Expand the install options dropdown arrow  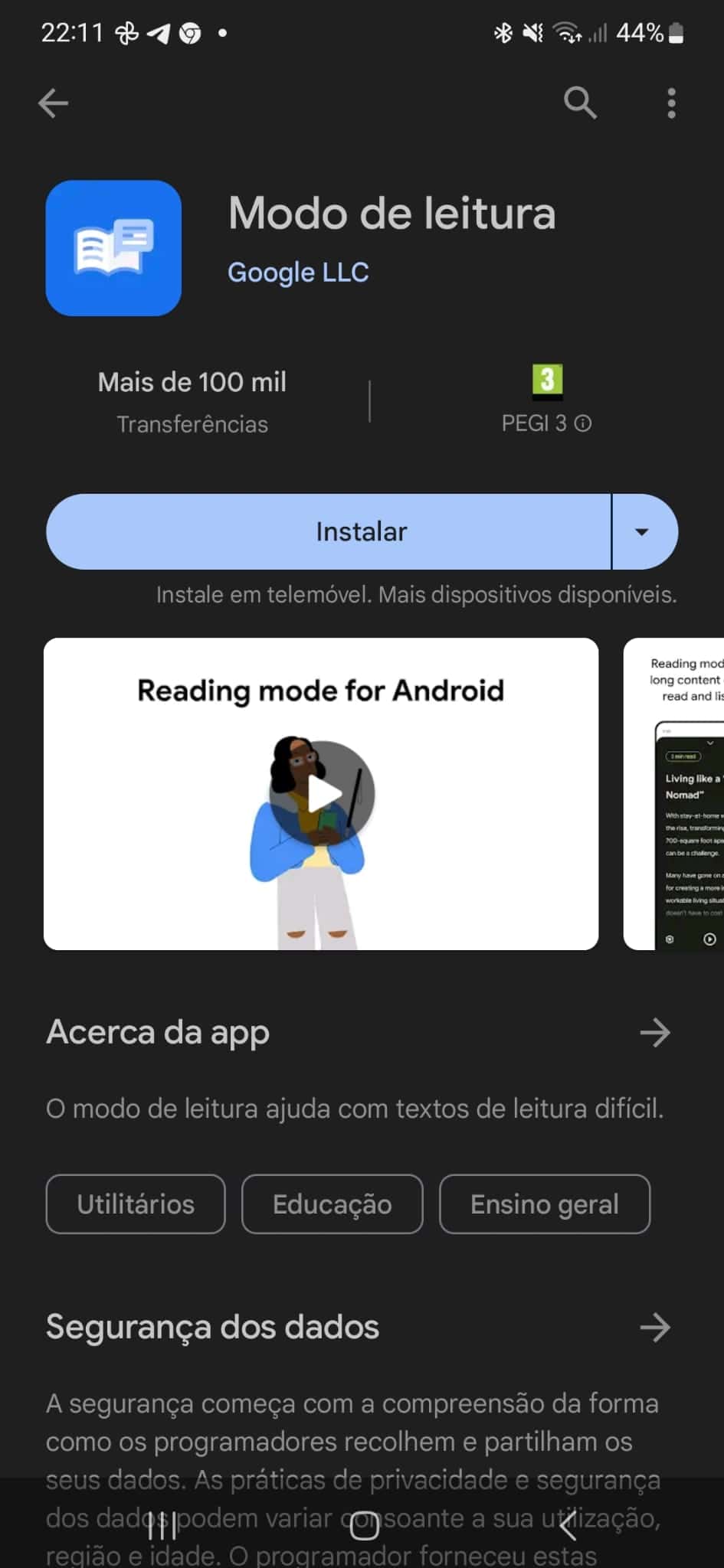pyautogui.click(x=642, y=531)
